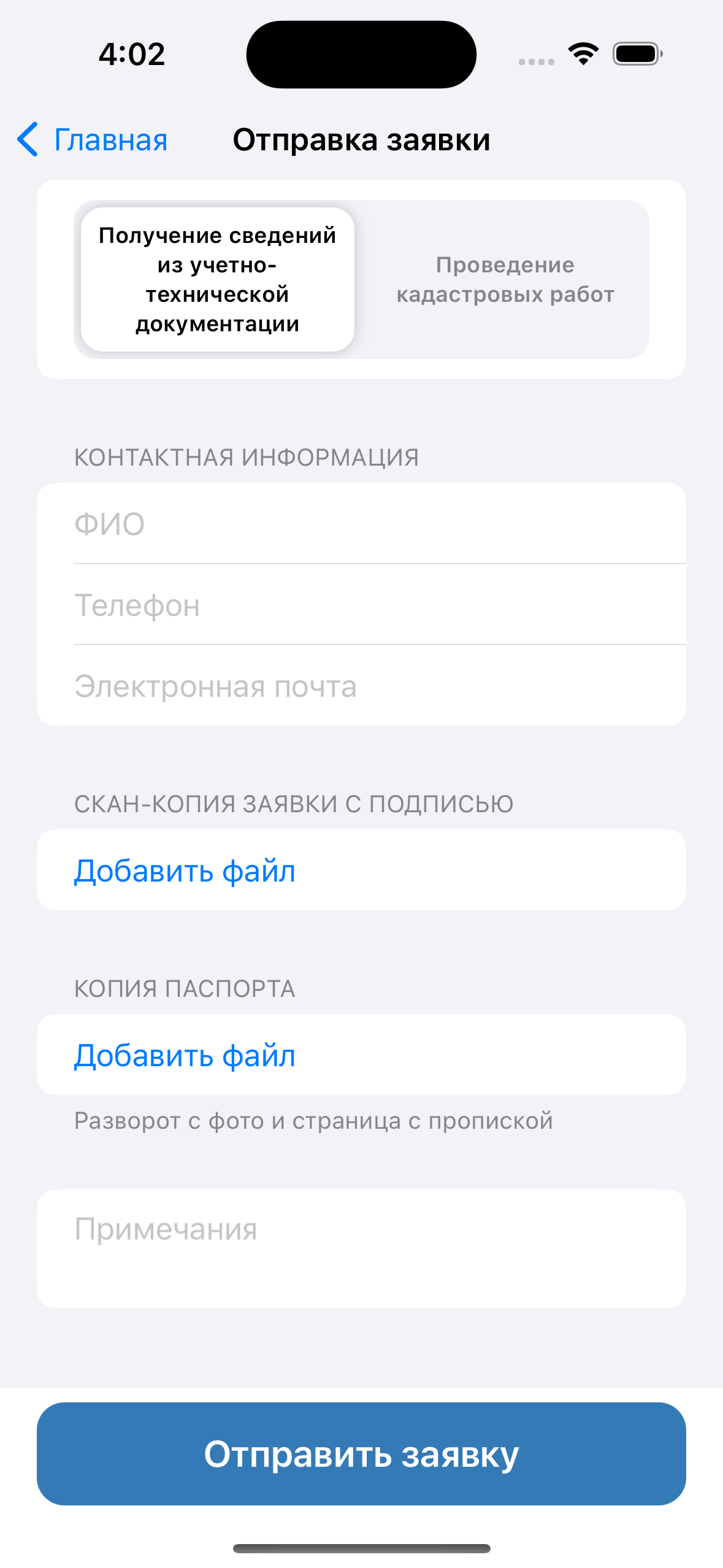This screenshot has width=723, height=1568.
Task: Open the Примечания text box
Action: 361,1248
